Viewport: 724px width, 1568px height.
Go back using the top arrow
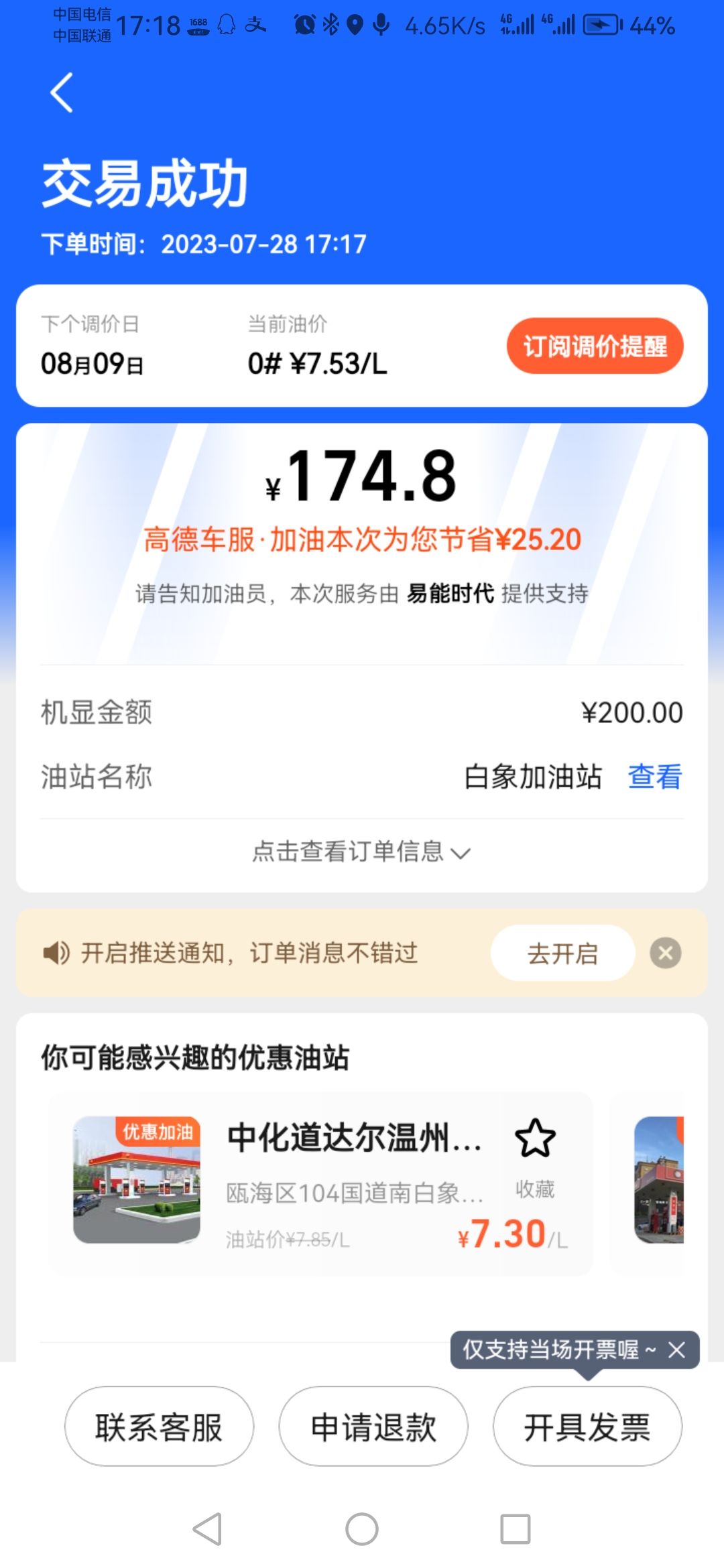[62, 92]
